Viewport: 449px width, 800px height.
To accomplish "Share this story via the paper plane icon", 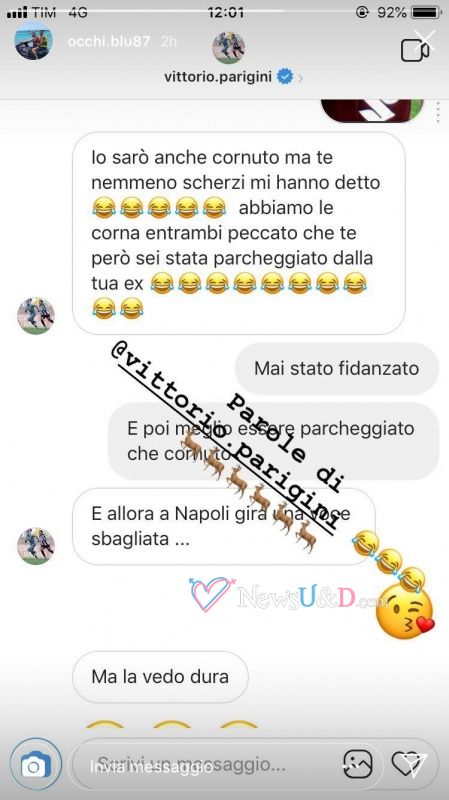I will (411, 764).
